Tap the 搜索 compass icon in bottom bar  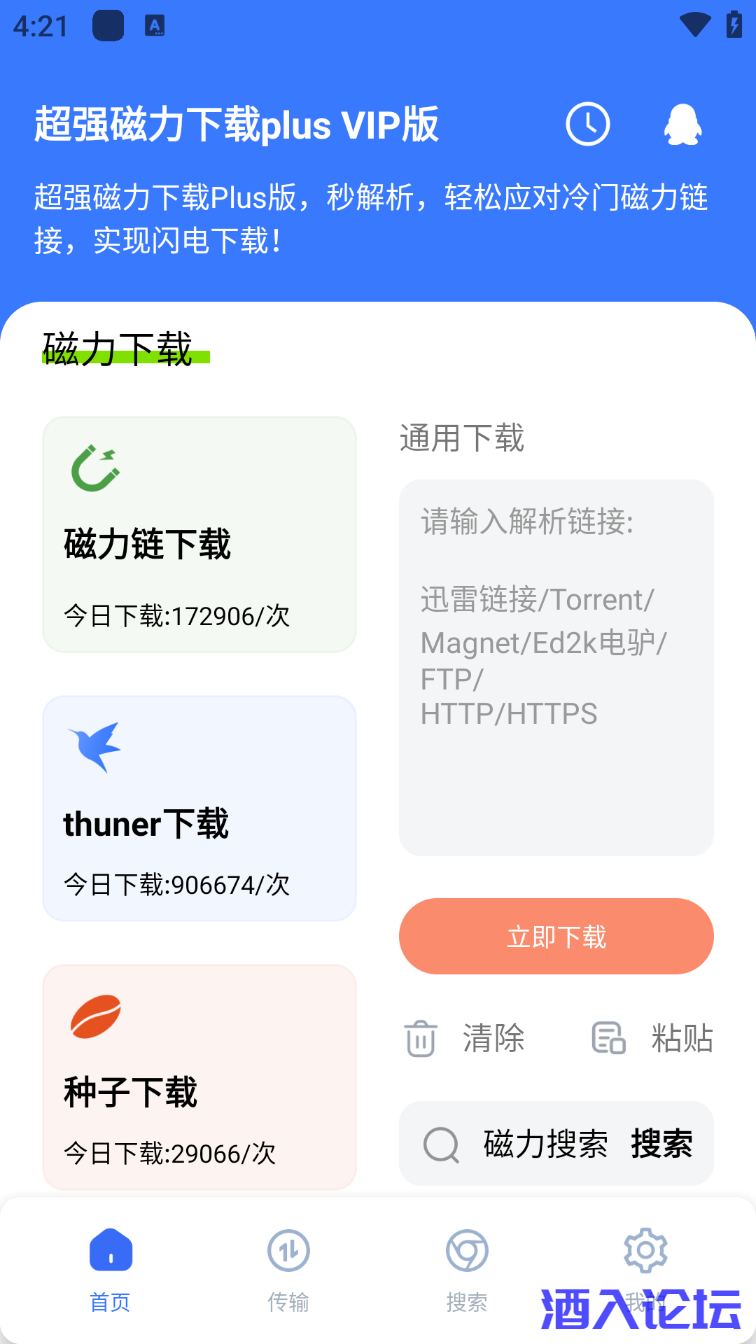click(x=466, y=1249)
